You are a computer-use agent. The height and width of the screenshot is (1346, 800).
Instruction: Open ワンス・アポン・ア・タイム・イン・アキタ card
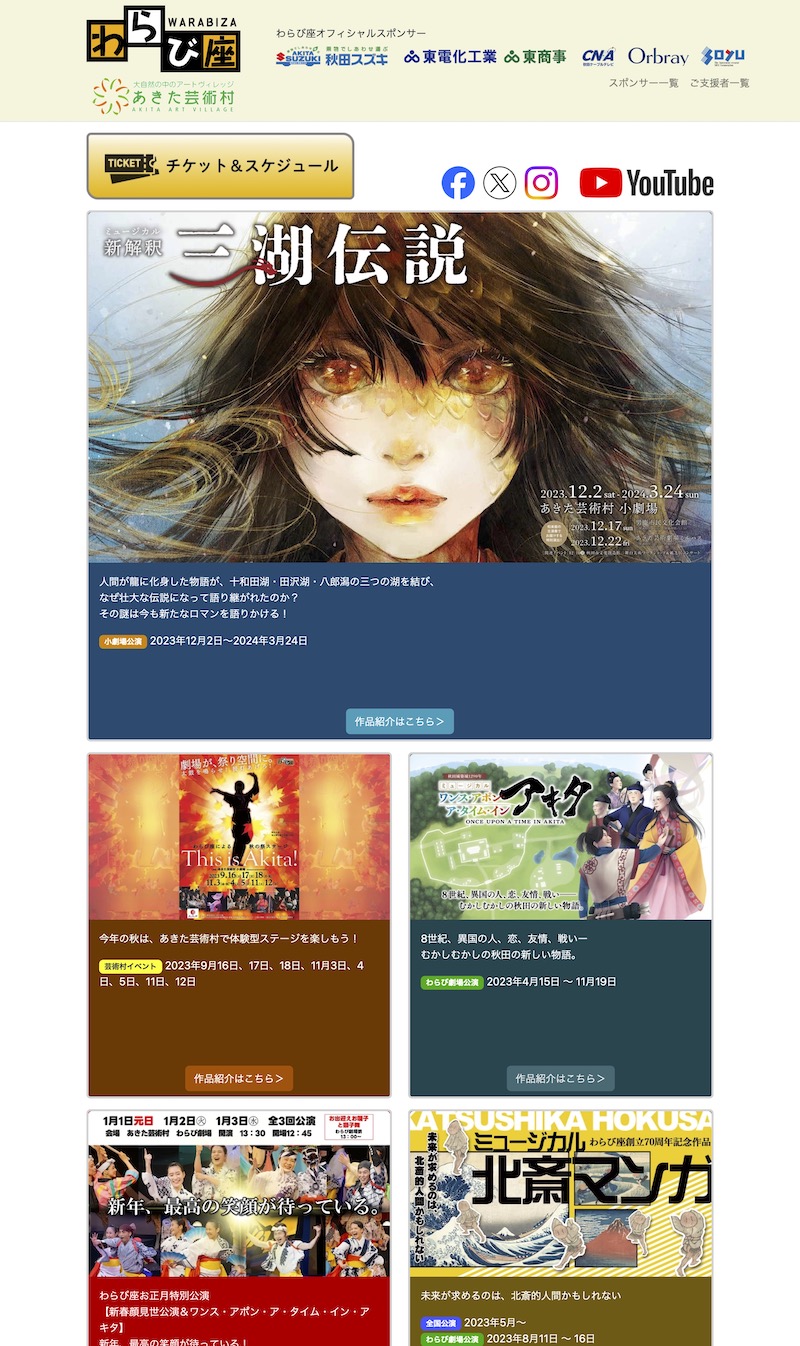tap(560, 836)
